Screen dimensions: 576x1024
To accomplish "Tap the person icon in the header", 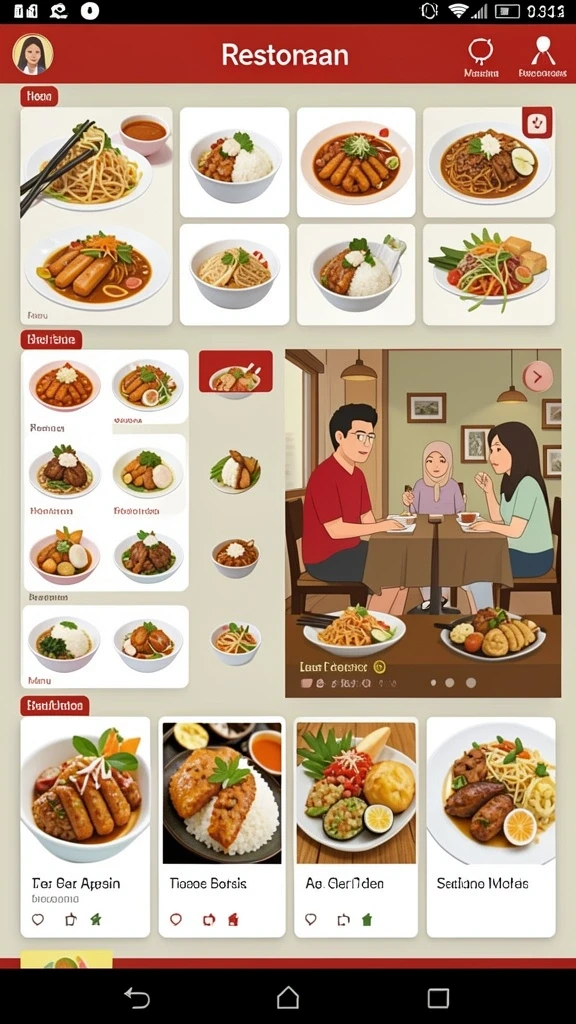I will pyautogui.click(x=543, y=51).
